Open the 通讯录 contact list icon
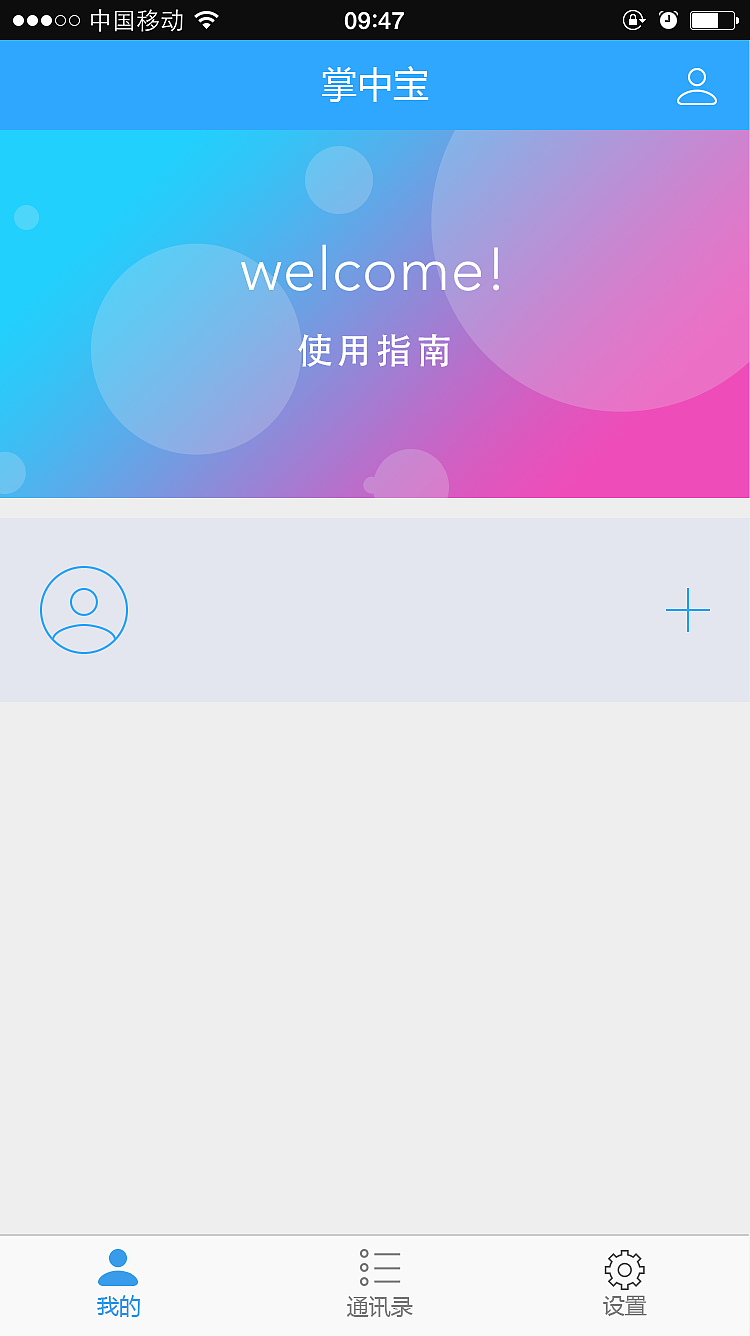Image resolution: width=750 pixels, height=1336 pixels. (379, 1267)
